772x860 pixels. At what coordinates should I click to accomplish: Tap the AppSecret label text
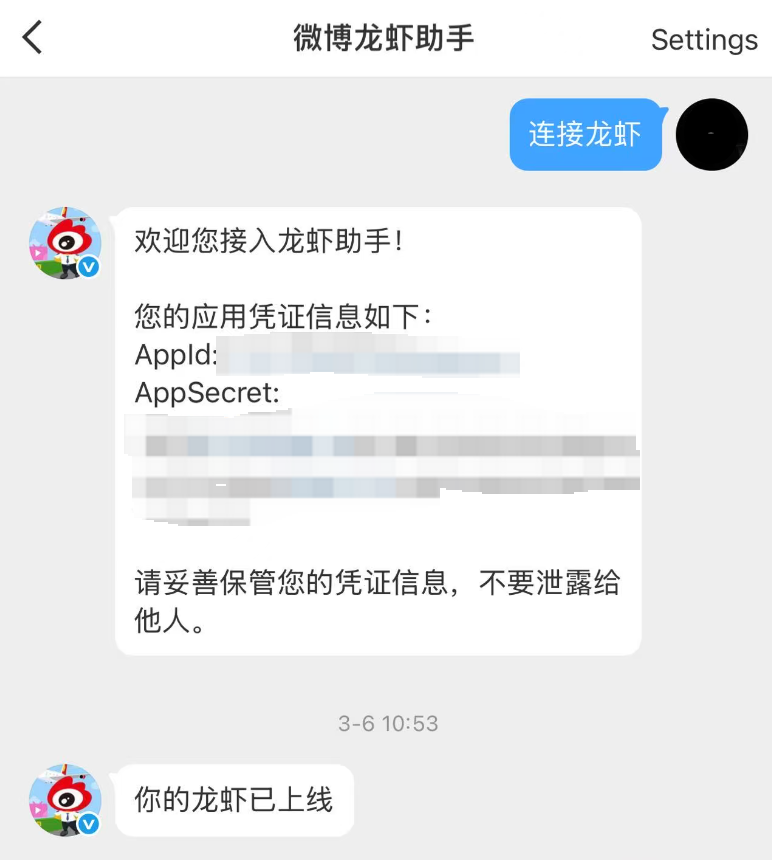pyautogui.click(x=205, y=393)
